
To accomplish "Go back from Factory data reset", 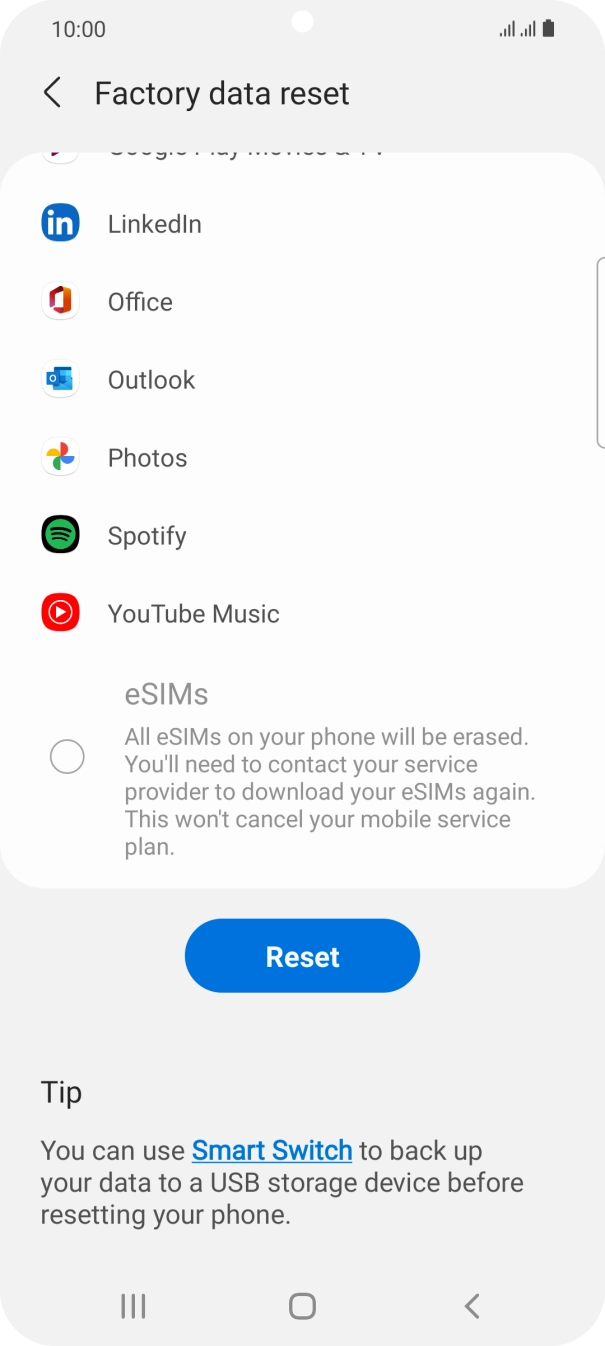I will (53, 93).
